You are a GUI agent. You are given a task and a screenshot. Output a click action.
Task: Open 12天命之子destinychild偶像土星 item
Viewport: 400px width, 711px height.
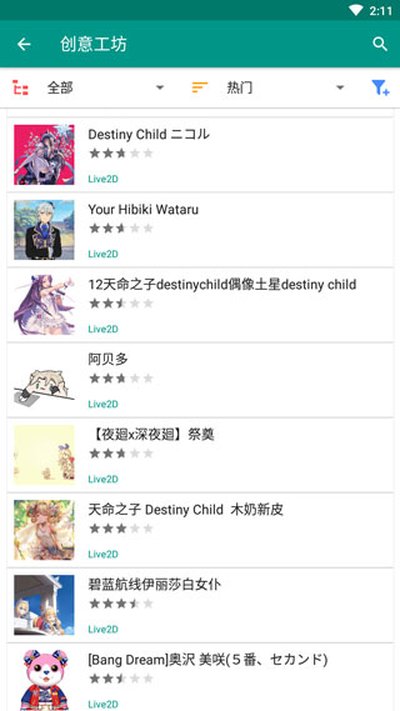point(200,305)
